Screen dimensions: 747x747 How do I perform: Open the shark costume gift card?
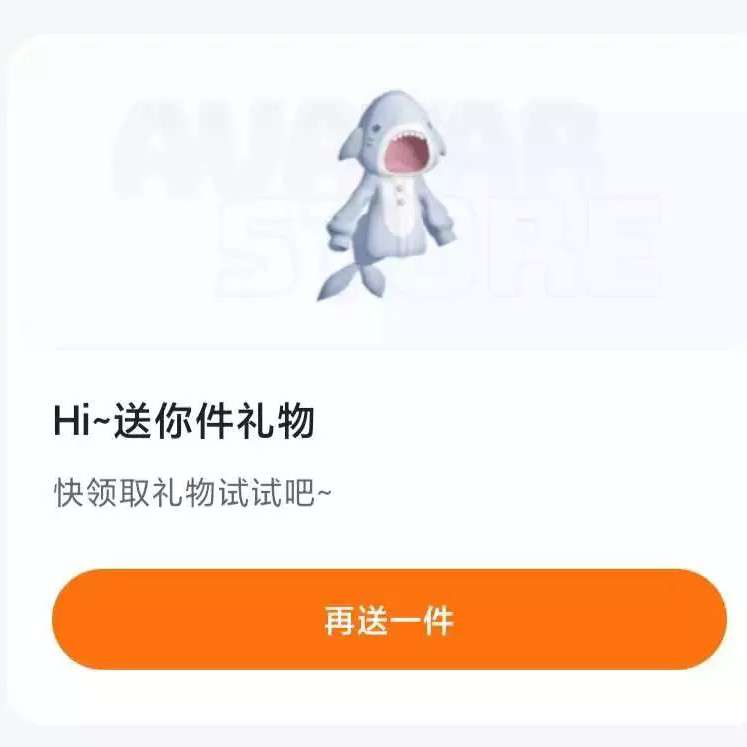pos(389,196)
